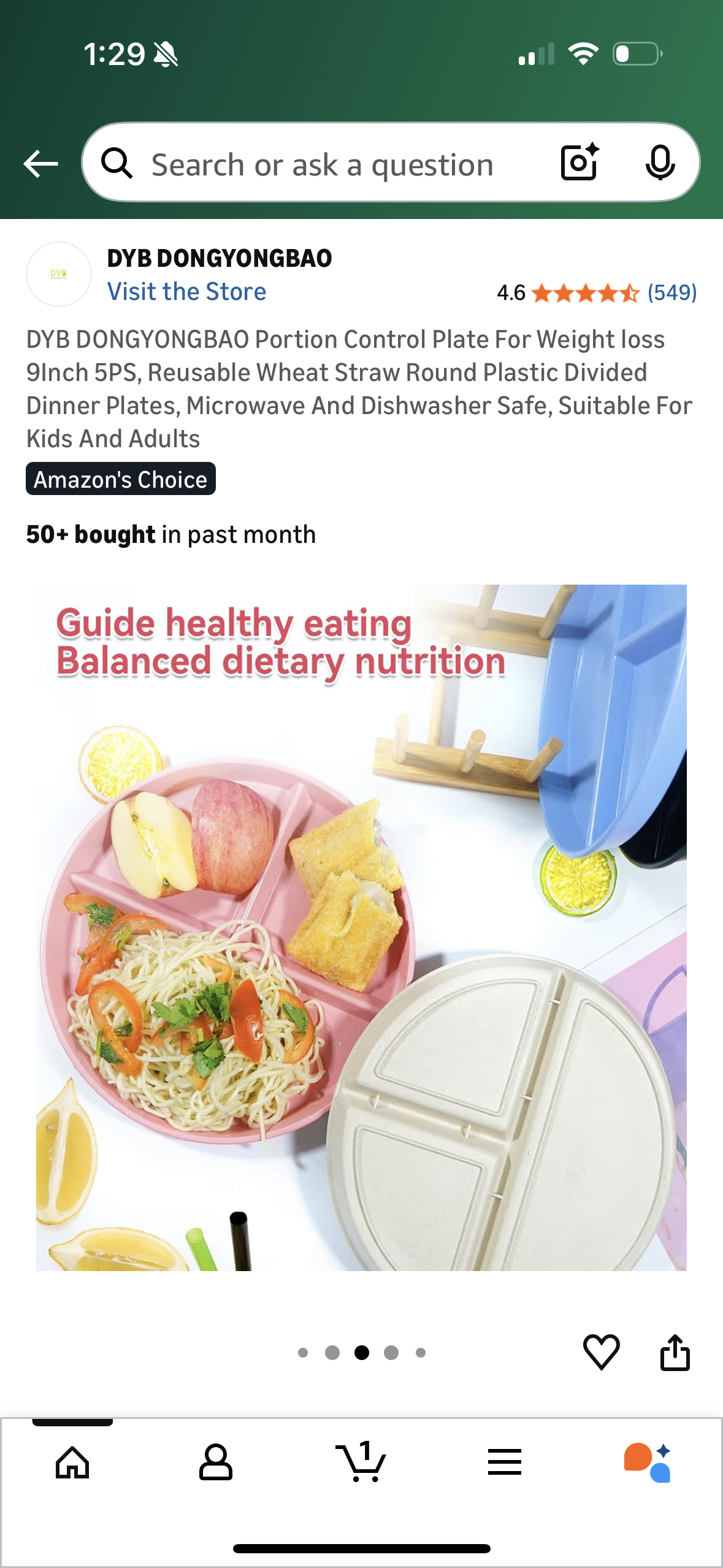Open the 549 customer reviews
The width and height of the screenshot is (723, 1568).
click(x=672, y=293)
